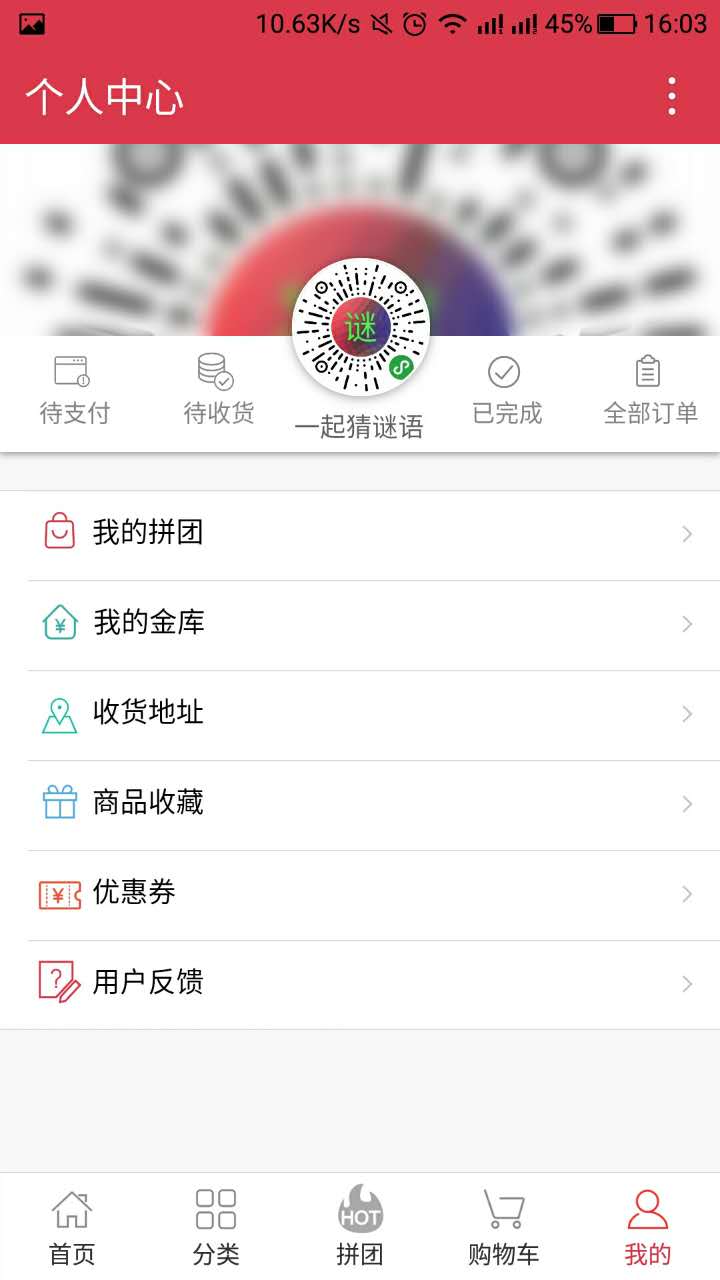Open 全部订单 all orders

click(649, 390)
